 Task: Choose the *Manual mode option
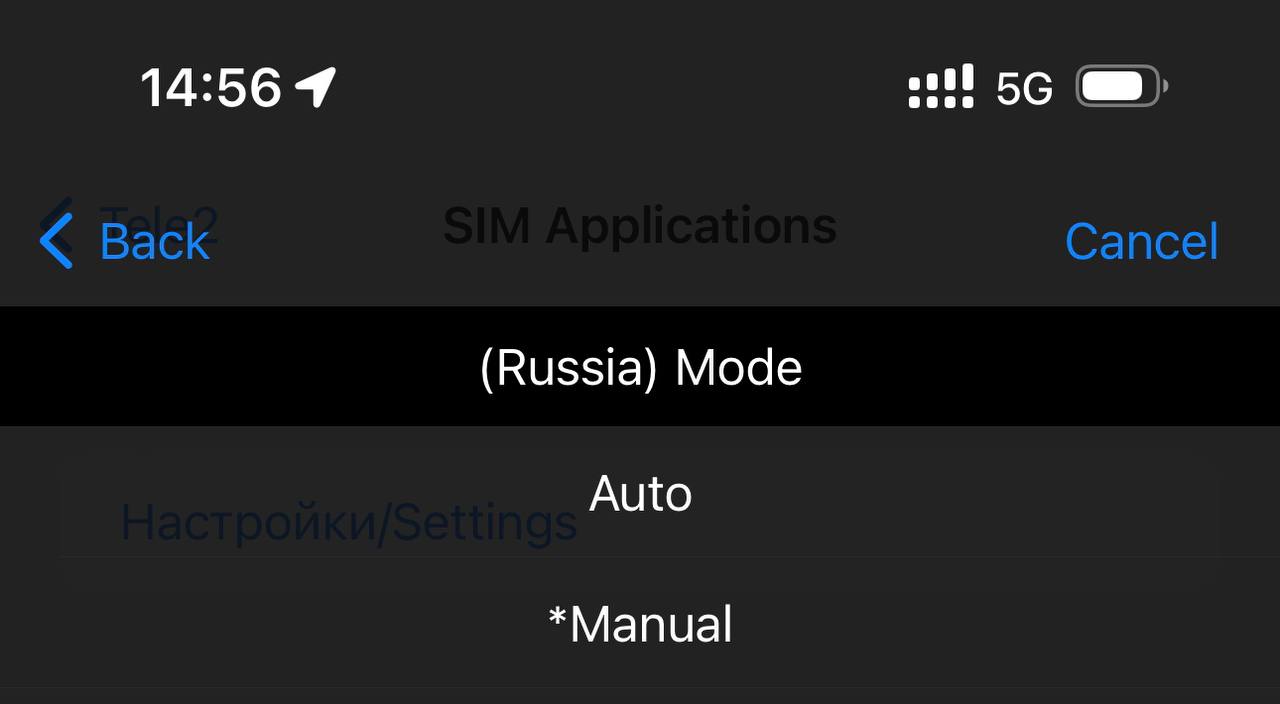[x=640, y=625]
